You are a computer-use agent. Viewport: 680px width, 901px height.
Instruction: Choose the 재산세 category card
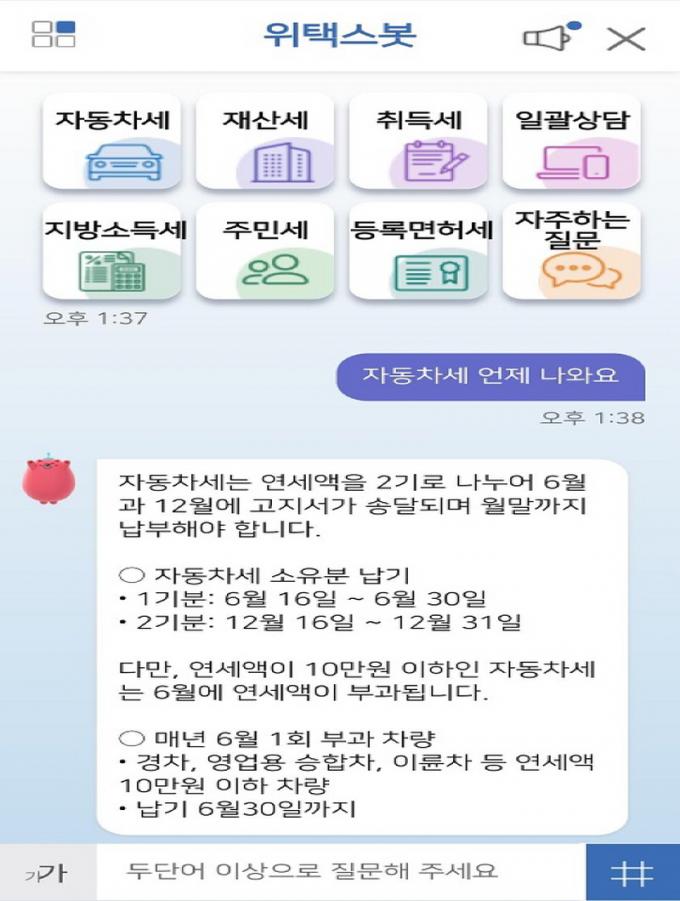(265, 142)
